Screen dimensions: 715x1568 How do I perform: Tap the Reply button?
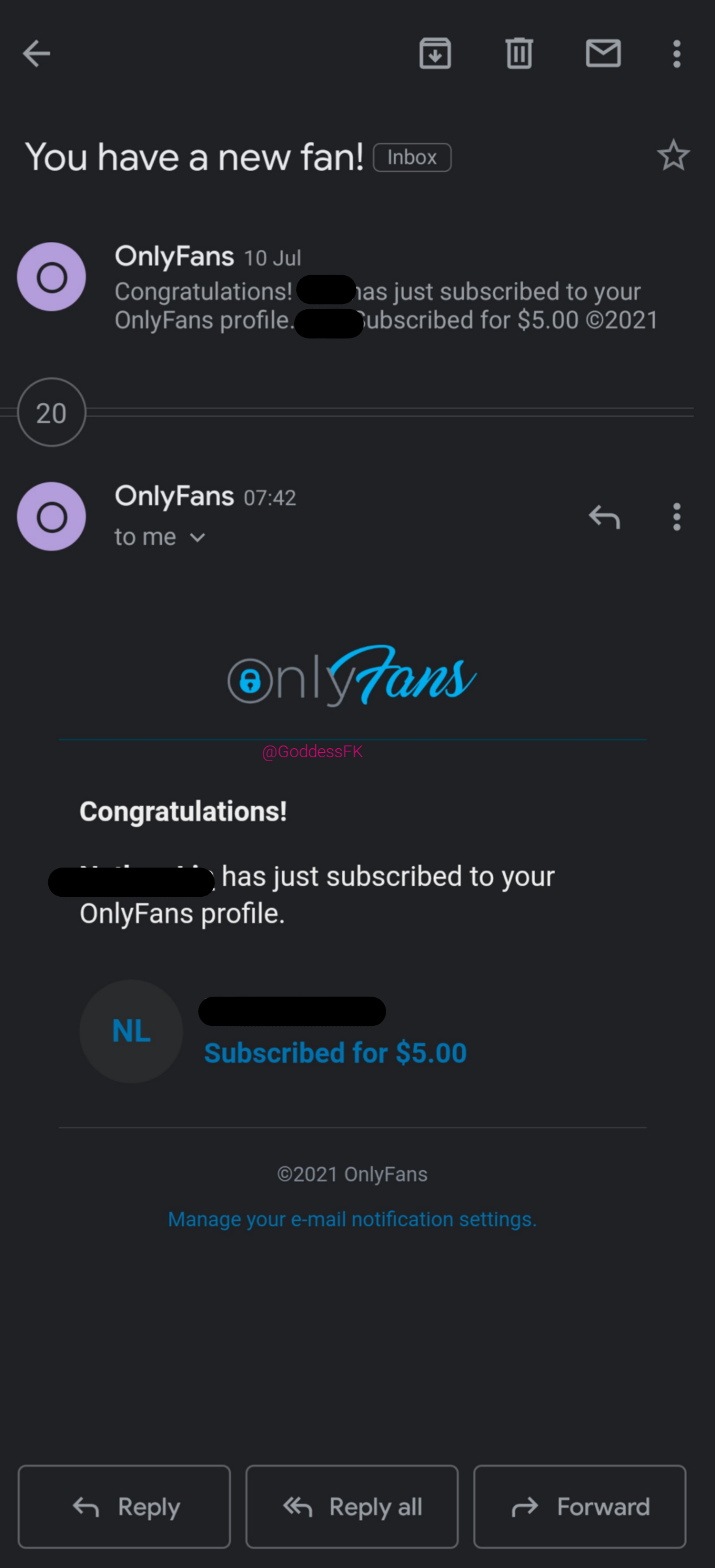pos(124,1507)
